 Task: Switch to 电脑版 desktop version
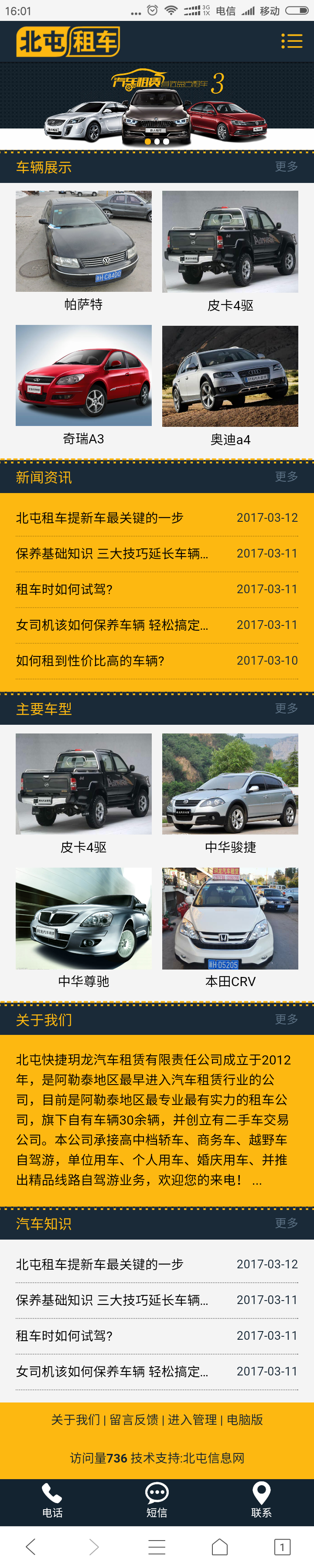coord(245,1419)
